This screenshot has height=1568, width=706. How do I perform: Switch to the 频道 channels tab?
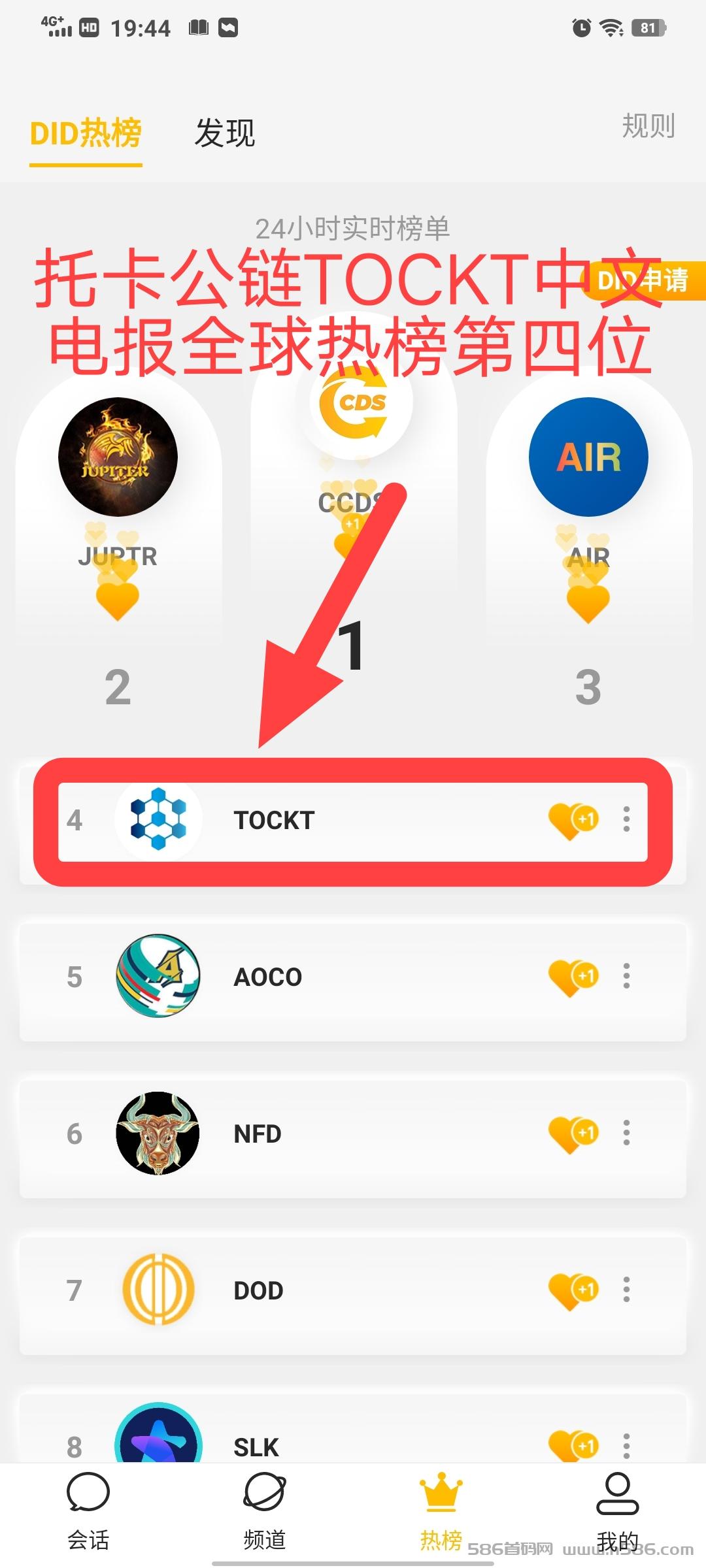[265, 1511]
